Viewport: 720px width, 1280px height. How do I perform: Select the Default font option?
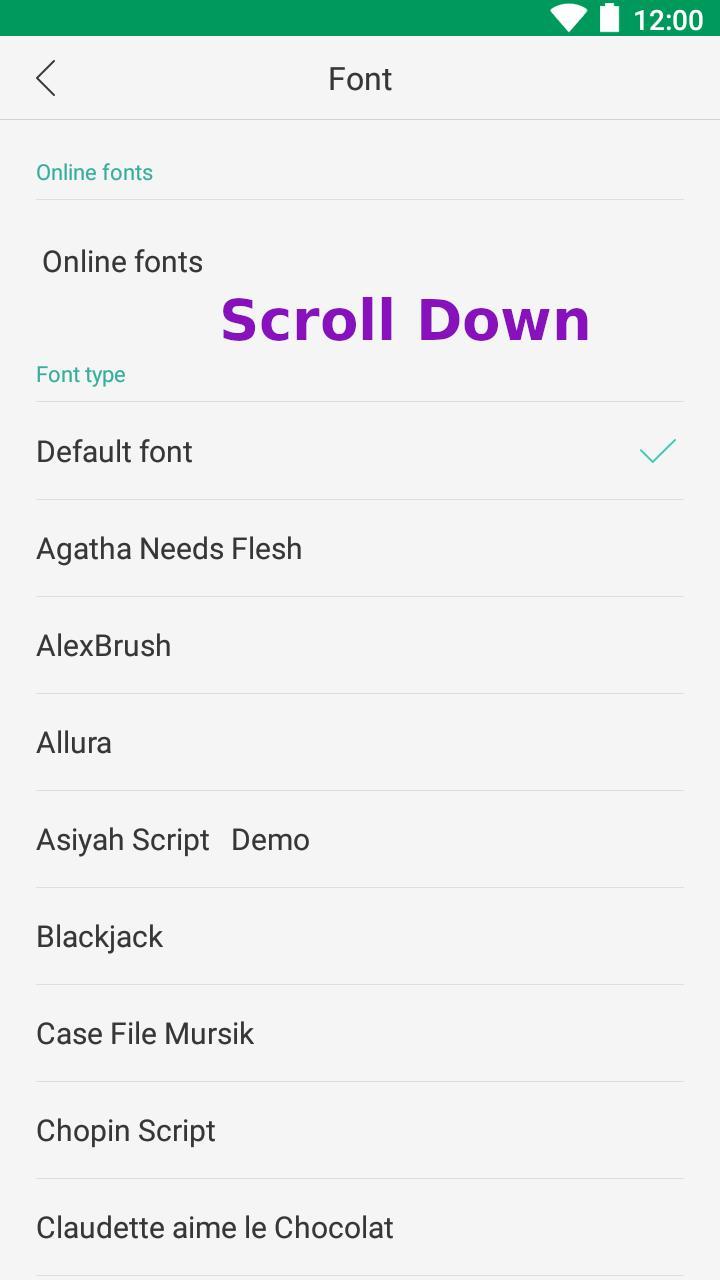[113, 452]
